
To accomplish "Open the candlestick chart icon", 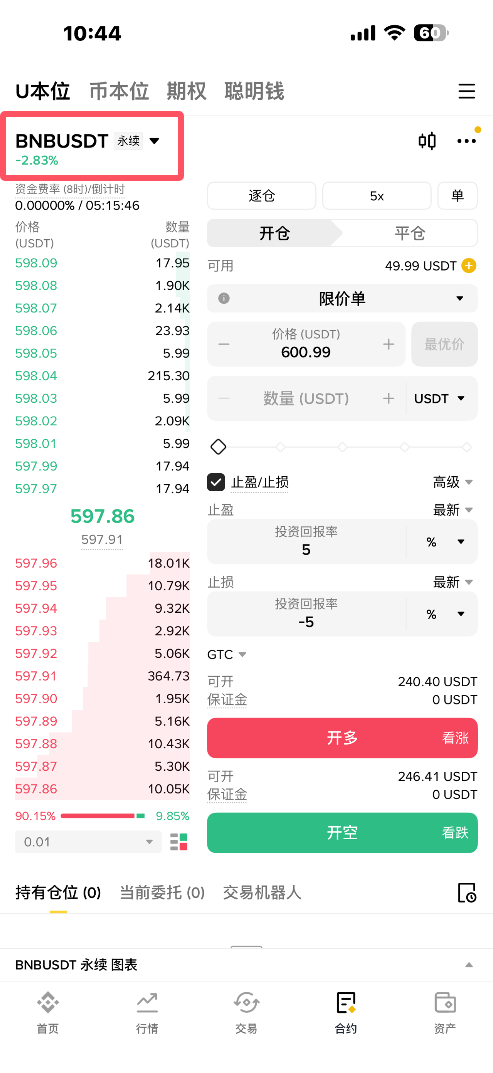I will tap(427, 141).
